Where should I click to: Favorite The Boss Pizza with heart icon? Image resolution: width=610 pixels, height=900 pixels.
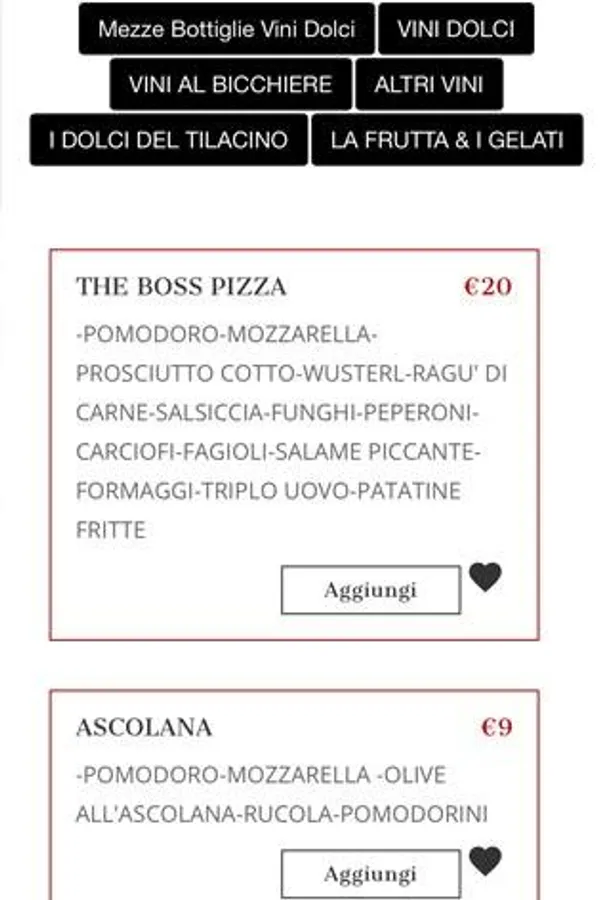(x=485, y=577)
